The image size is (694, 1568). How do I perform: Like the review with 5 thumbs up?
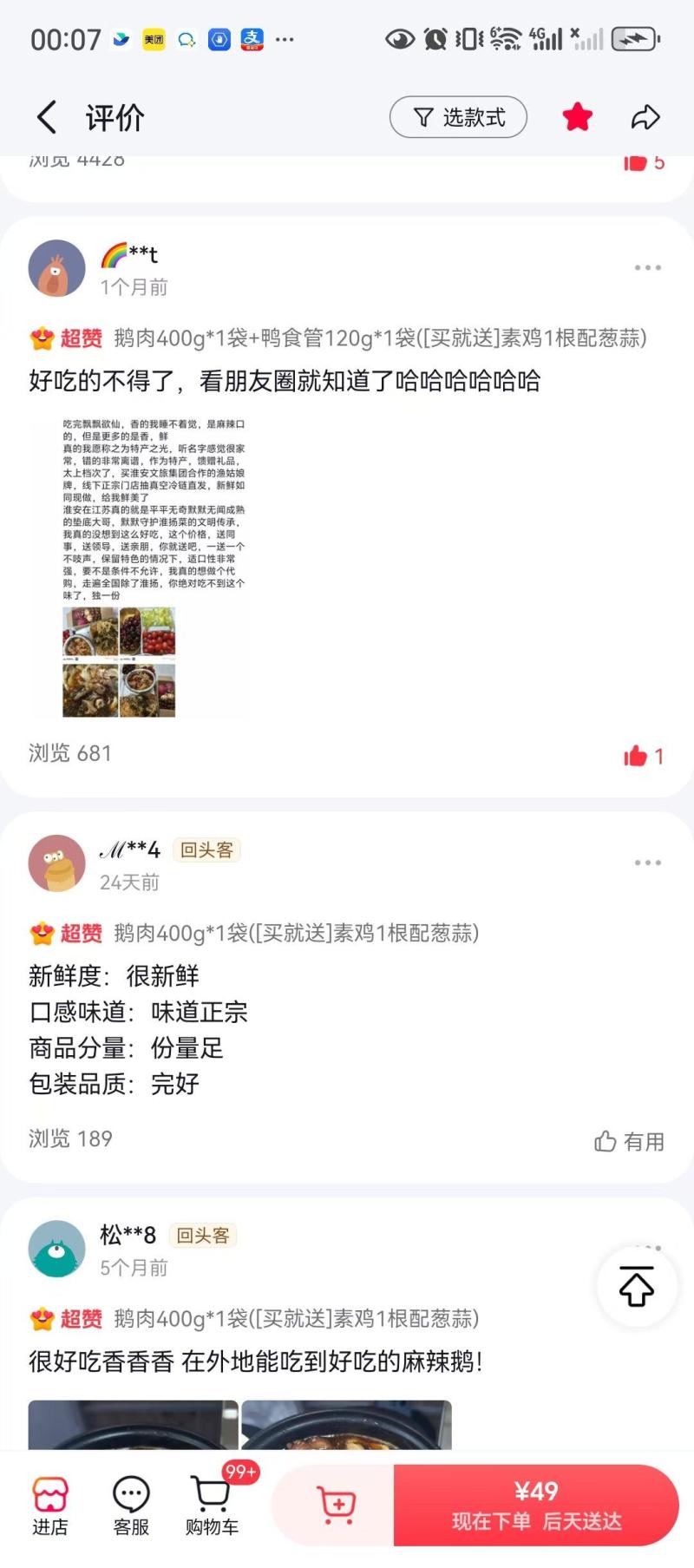642,162
